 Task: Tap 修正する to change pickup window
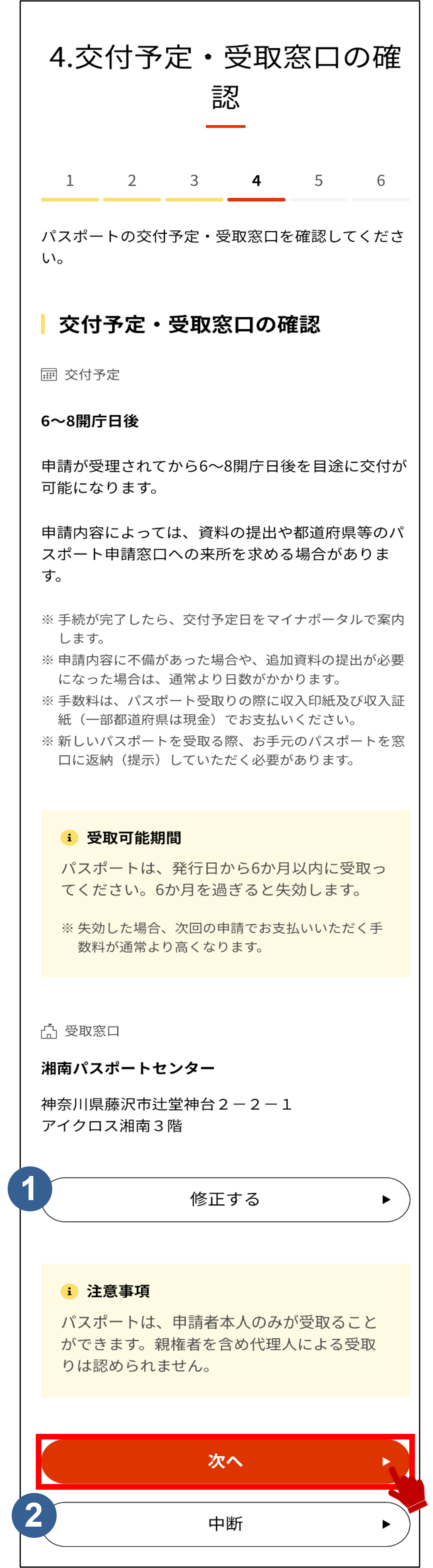225,1199
